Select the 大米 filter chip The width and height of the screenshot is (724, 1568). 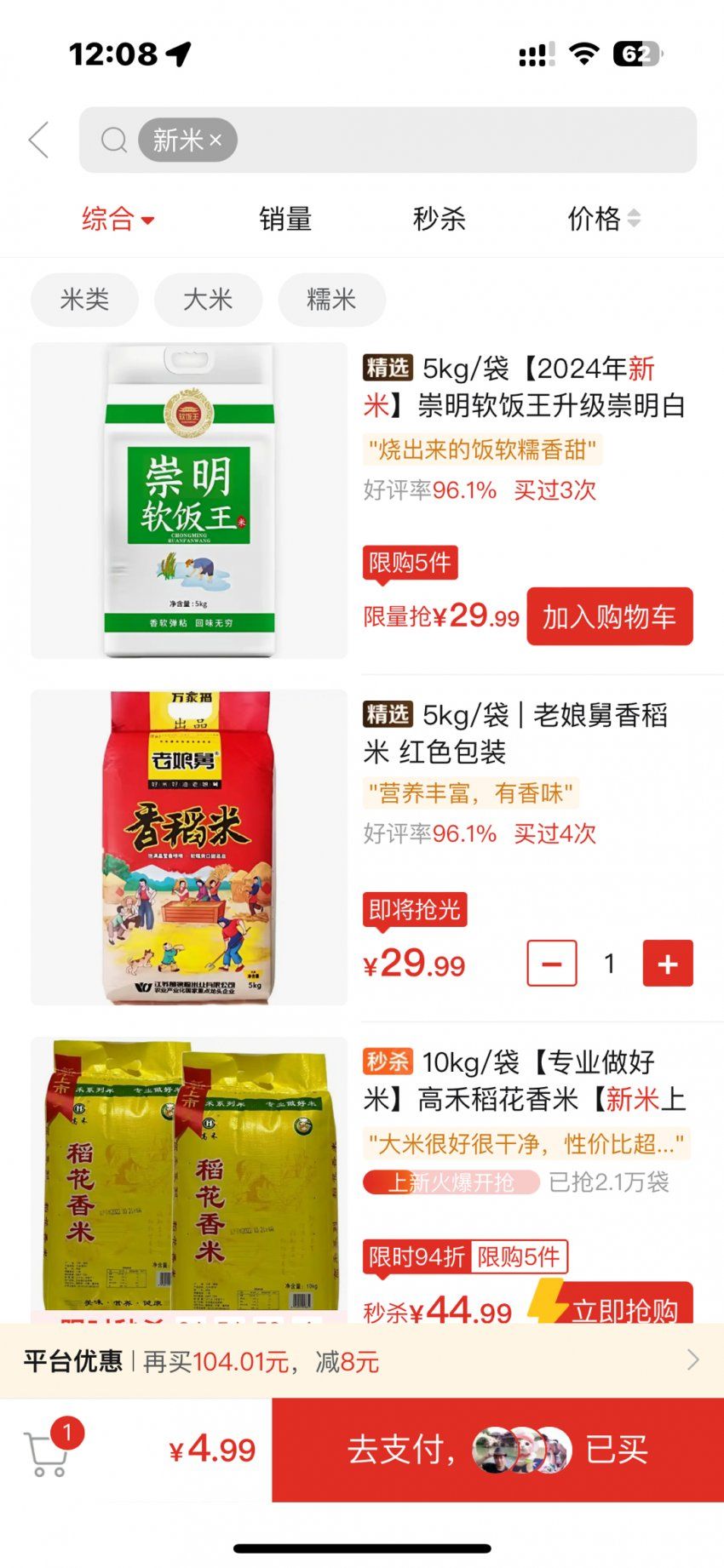tap(208, 300)
